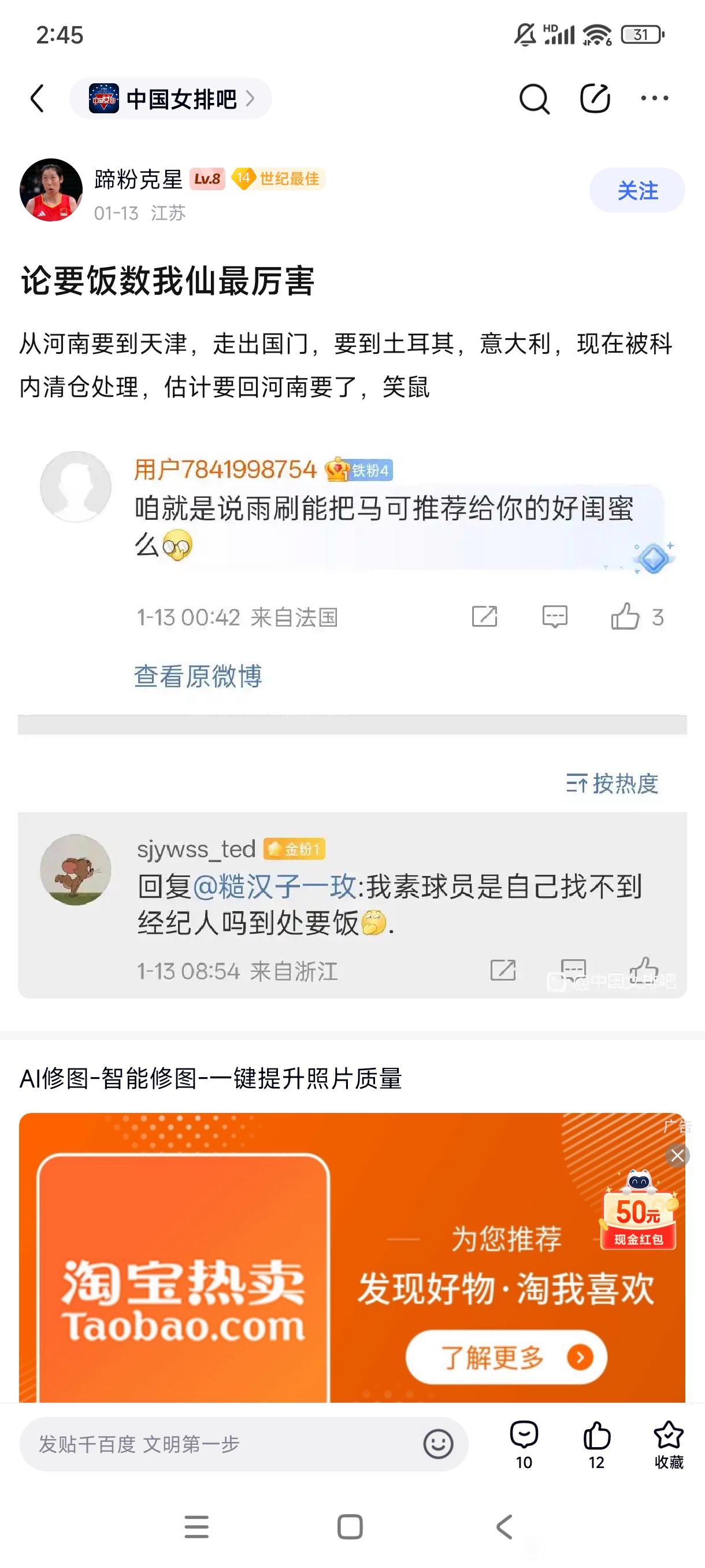Screen dimensions: 705x1568
Task: Like this post with 12 likes
Action: click(x=596, y=1444)
